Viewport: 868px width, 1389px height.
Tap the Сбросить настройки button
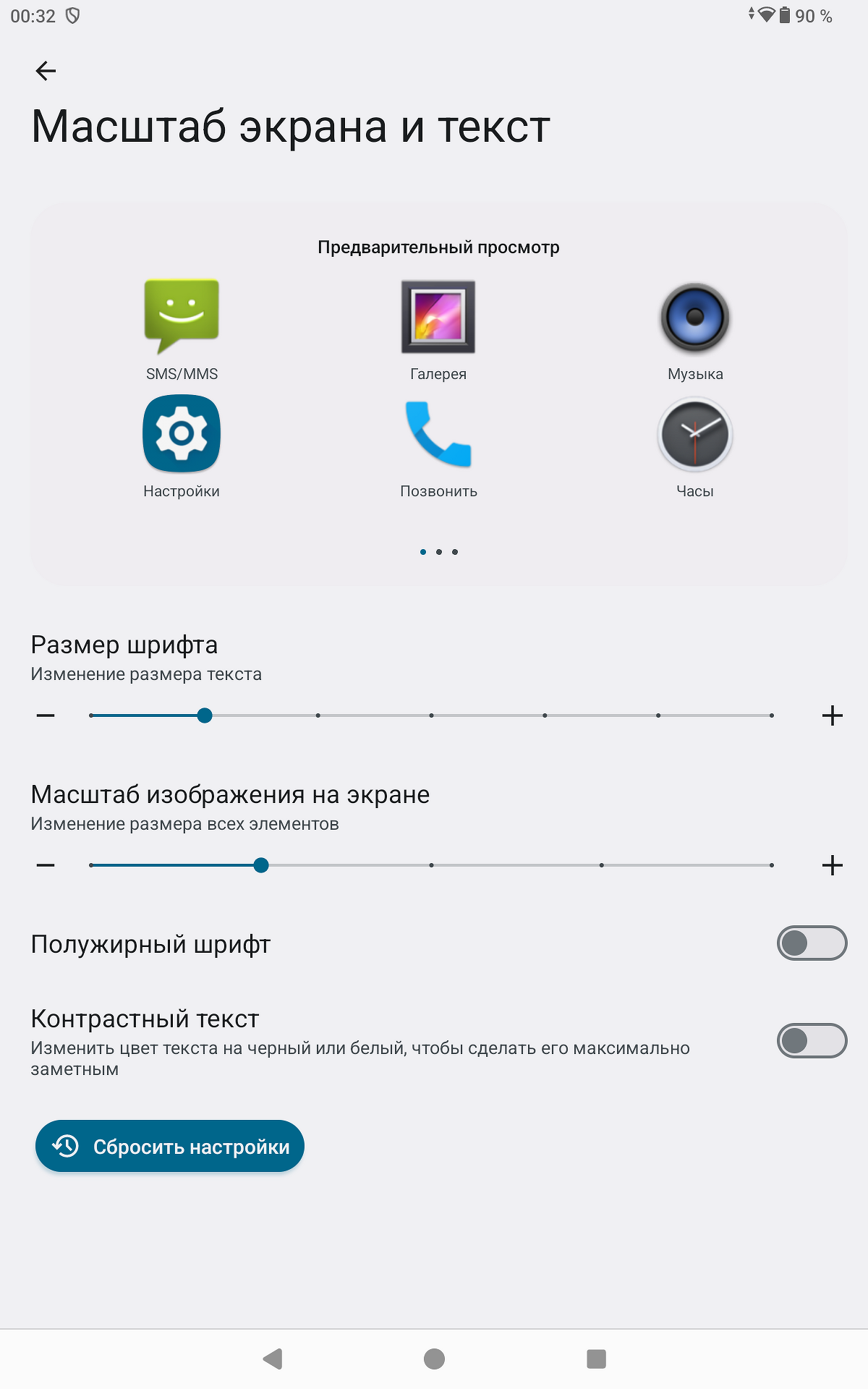(x=170, y=1147)
